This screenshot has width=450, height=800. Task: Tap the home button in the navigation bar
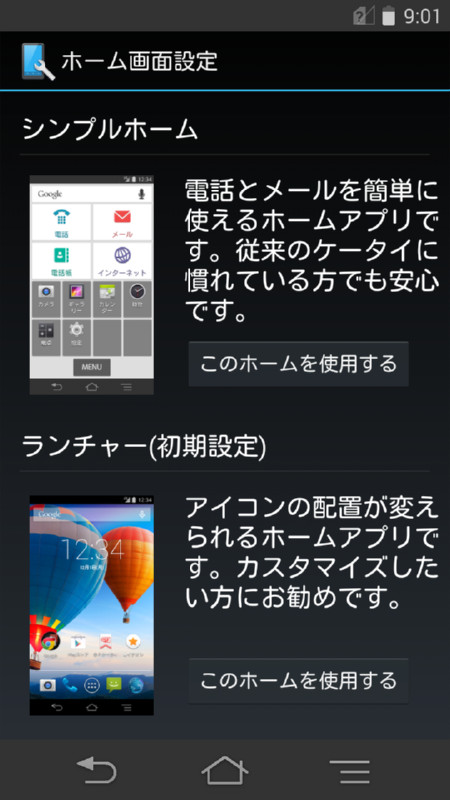(225, 770)
